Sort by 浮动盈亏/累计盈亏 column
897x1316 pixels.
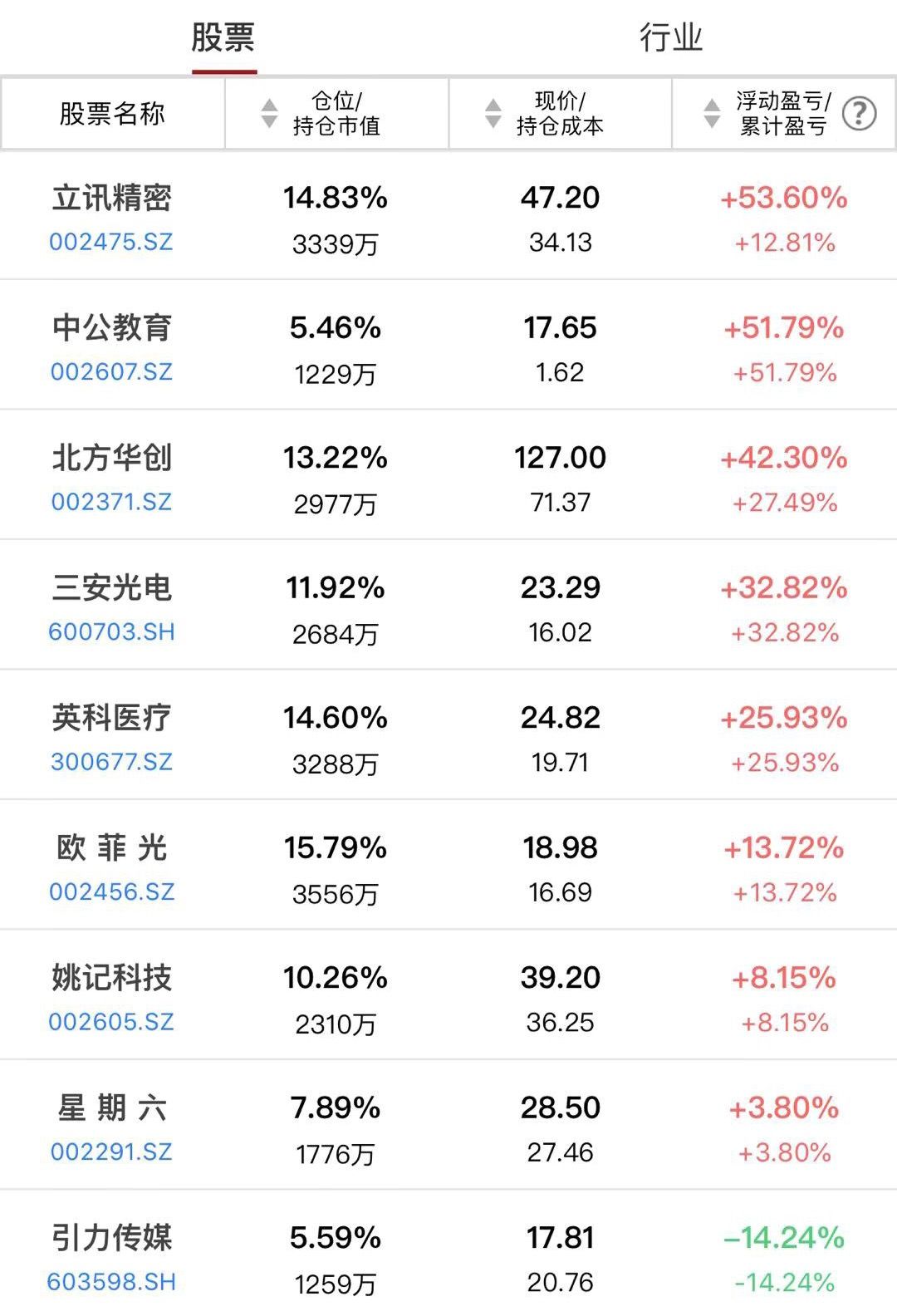point(782,114)
